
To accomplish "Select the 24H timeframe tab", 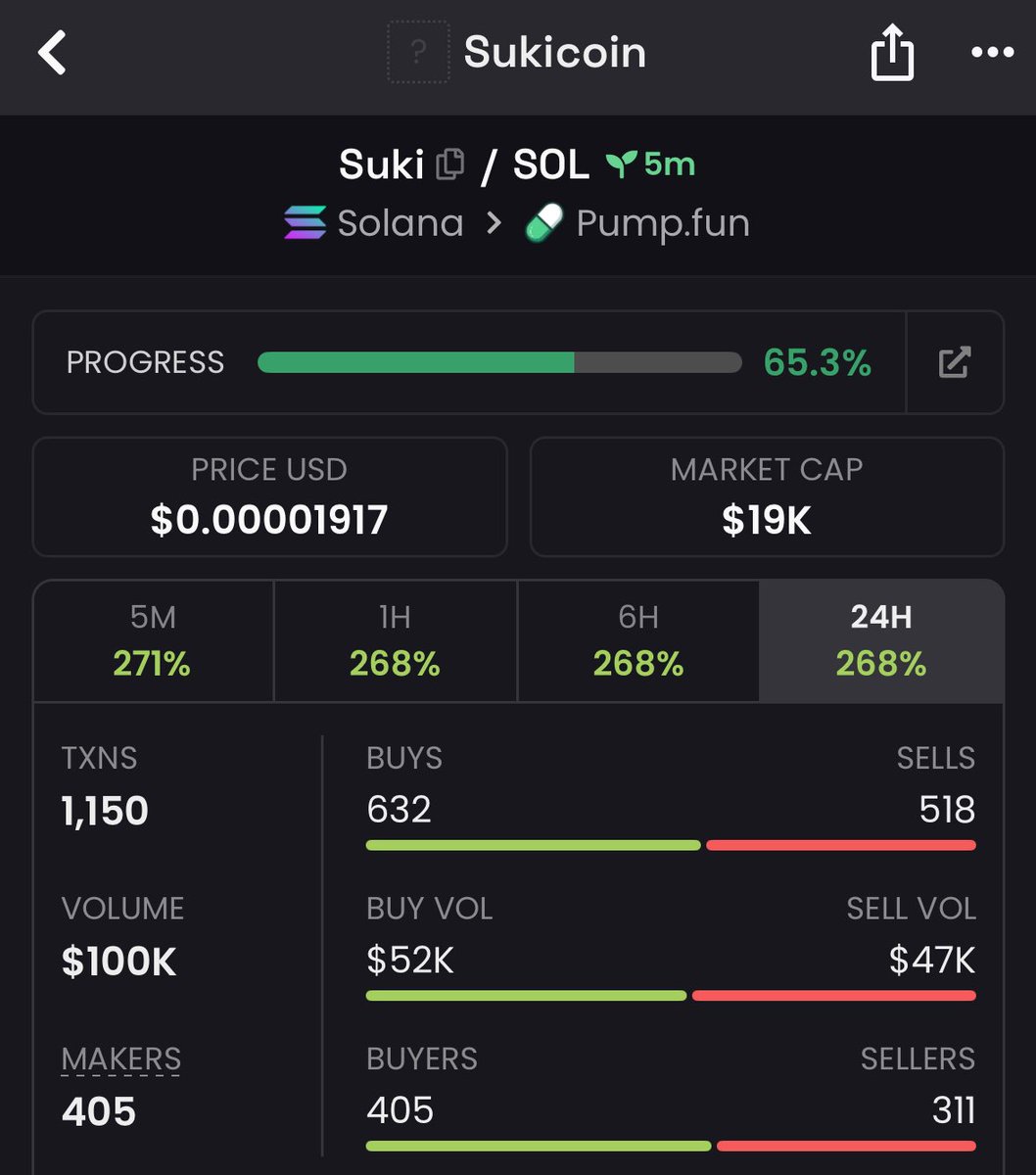I will [881, 640].
